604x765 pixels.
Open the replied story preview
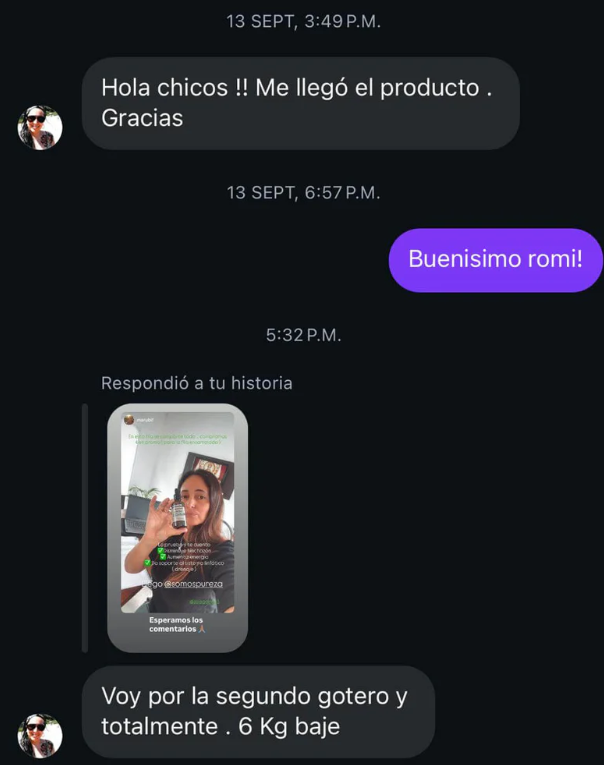tap(177, 527)
